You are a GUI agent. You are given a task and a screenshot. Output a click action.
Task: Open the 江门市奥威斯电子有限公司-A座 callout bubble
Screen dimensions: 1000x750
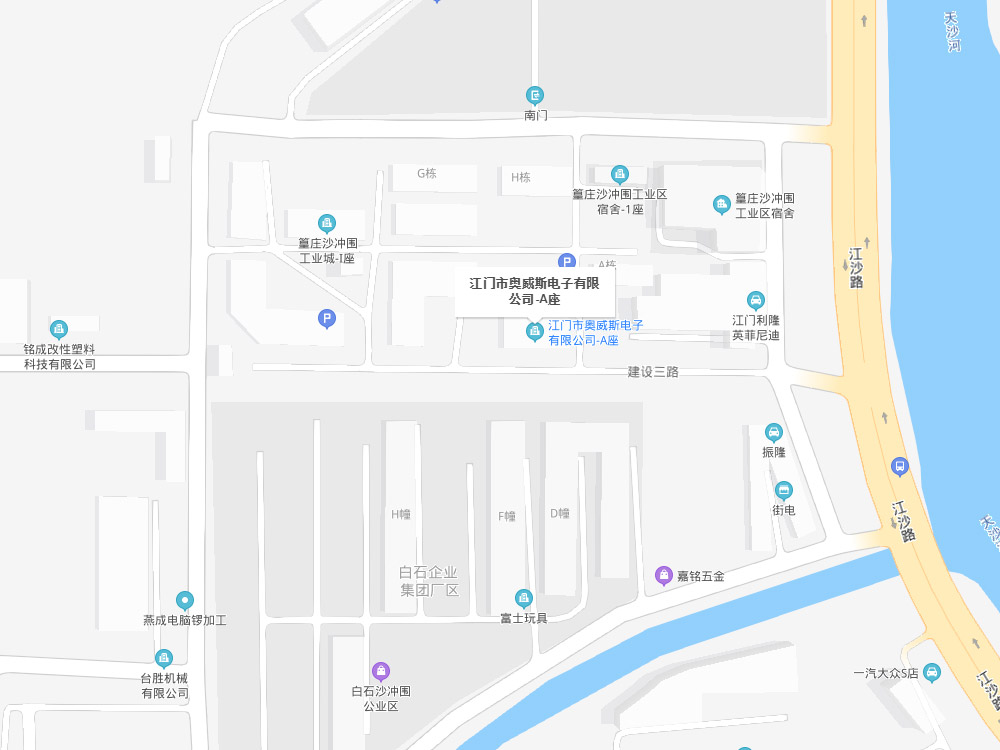(534, 291)
